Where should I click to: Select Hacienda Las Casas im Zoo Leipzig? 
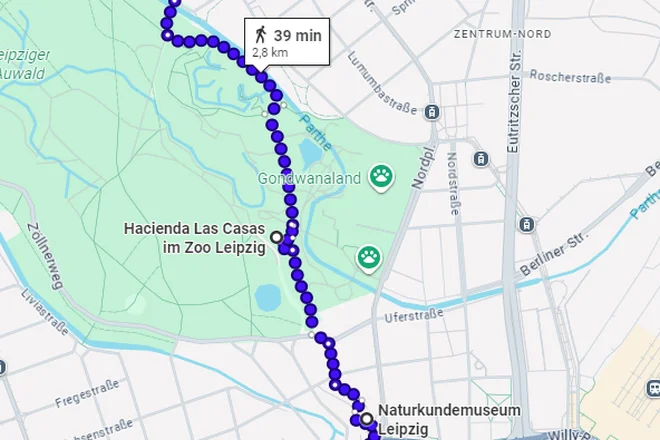coord(276,237)
